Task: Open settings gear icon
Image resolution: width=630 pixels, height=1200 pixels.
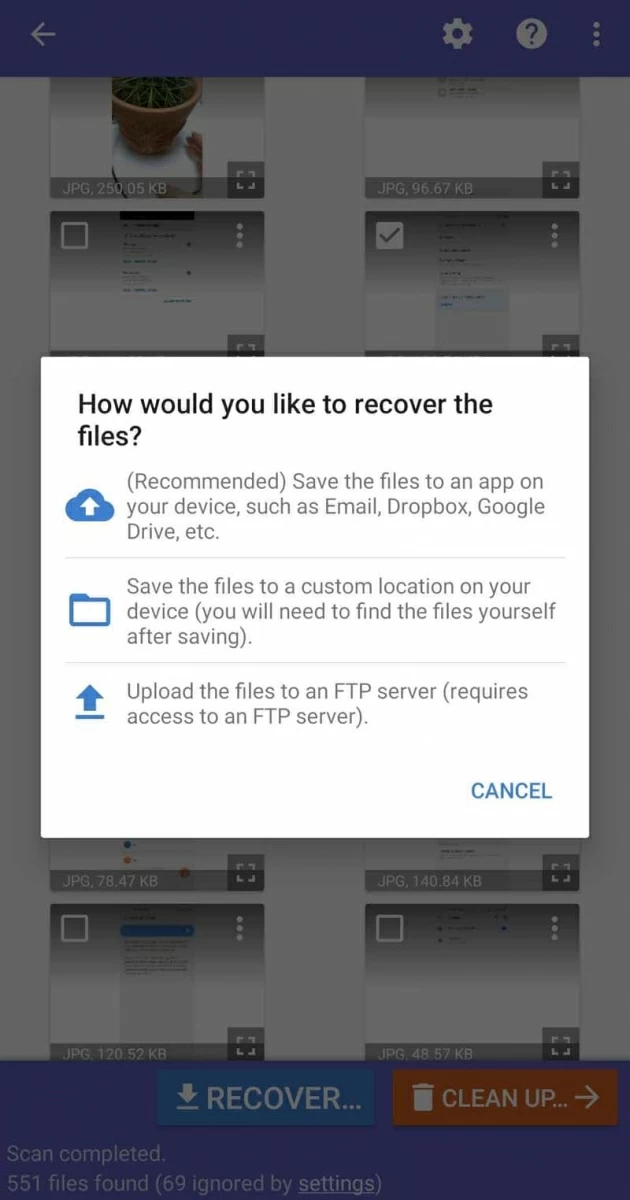Action: pos(457,35)
